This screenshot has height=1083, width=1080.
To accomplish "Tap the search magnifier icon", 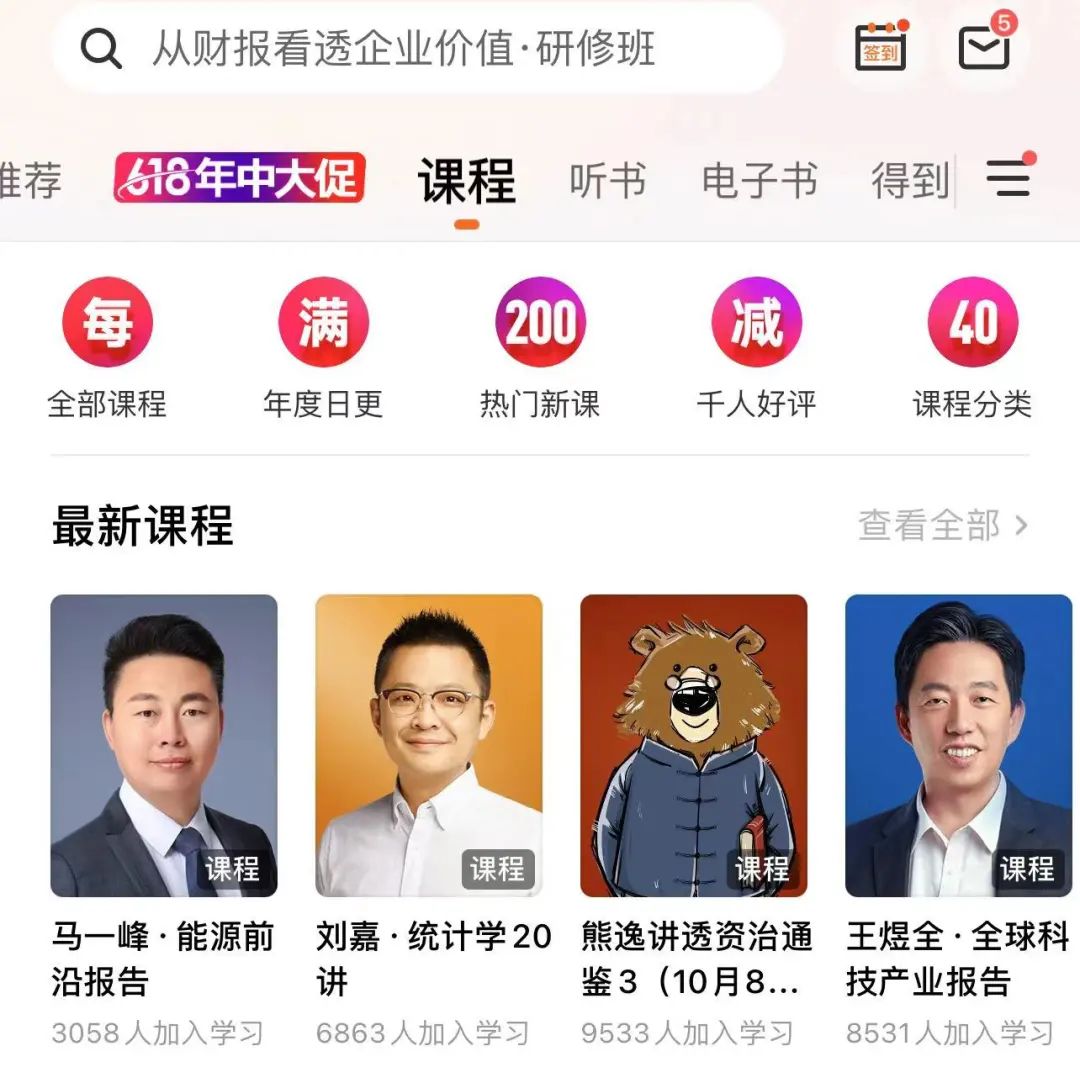I will pos(102,48).
